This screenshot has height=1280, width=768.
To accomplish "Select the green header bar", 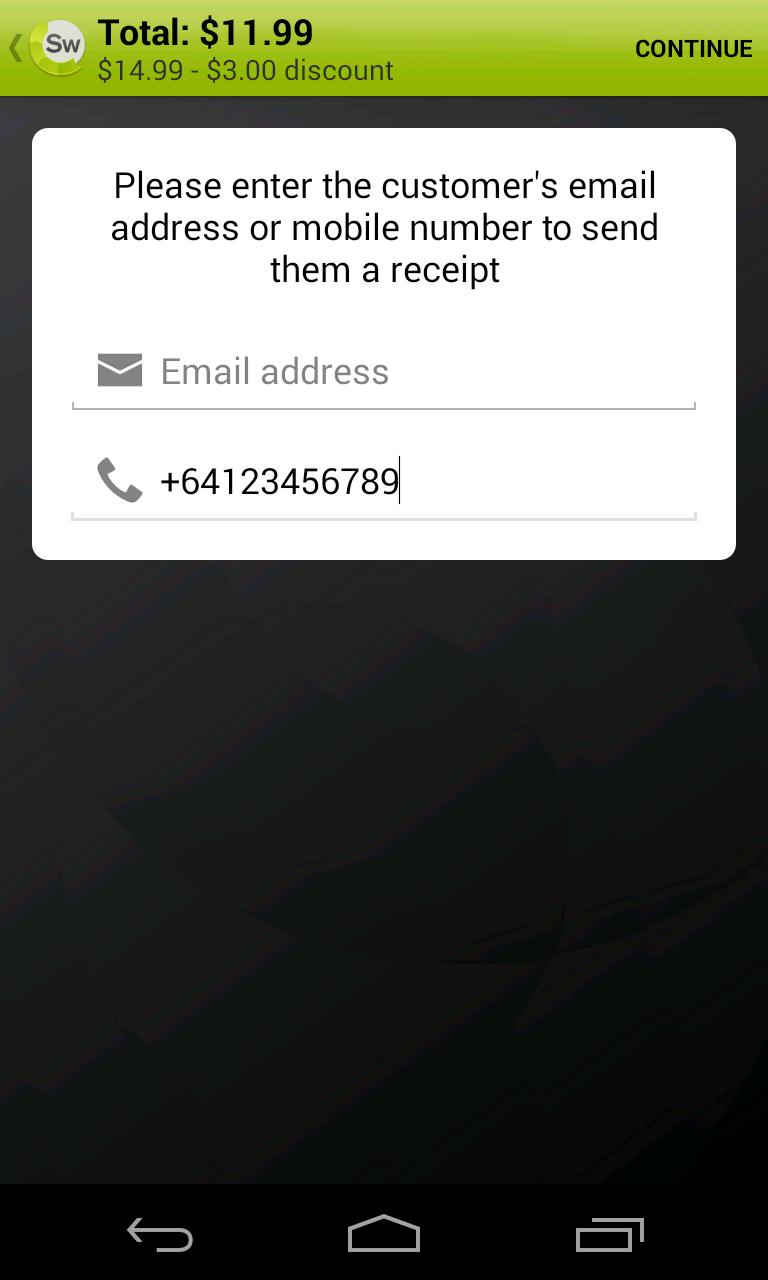I will (384, 48).
